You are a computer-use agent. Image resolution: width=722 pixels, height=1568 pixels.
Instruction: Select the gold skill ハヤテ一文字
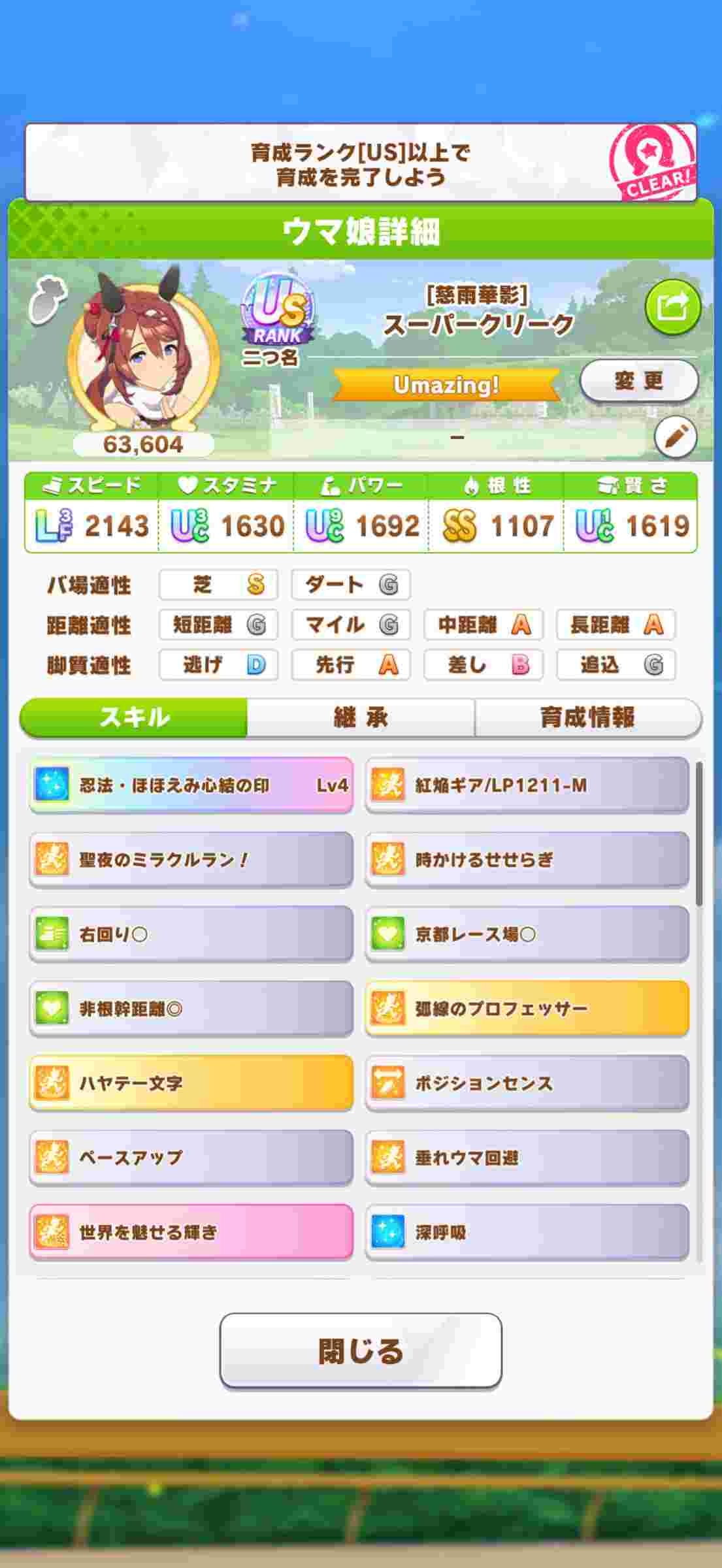click(191, 1083)
